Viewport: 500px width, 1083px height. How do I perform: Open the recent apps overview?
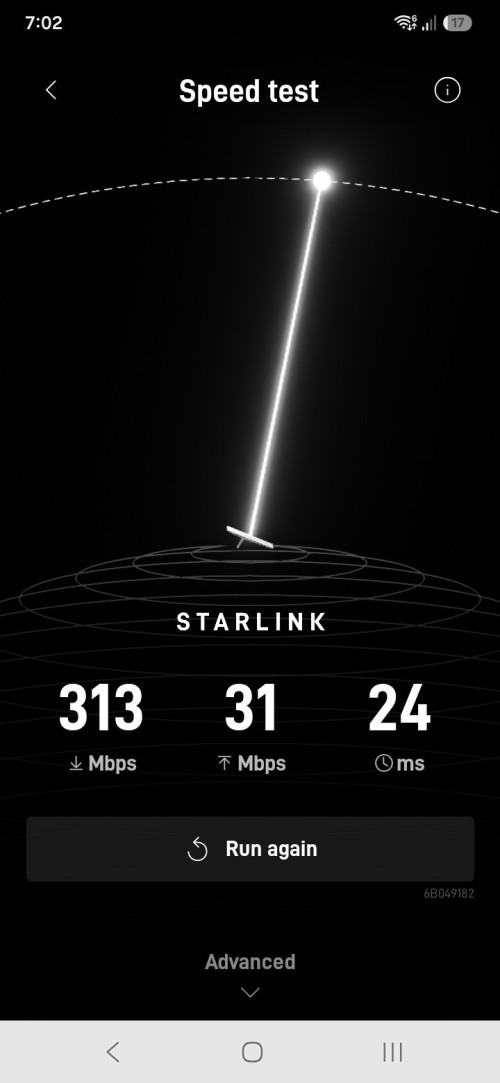(x=392, y=1051)
